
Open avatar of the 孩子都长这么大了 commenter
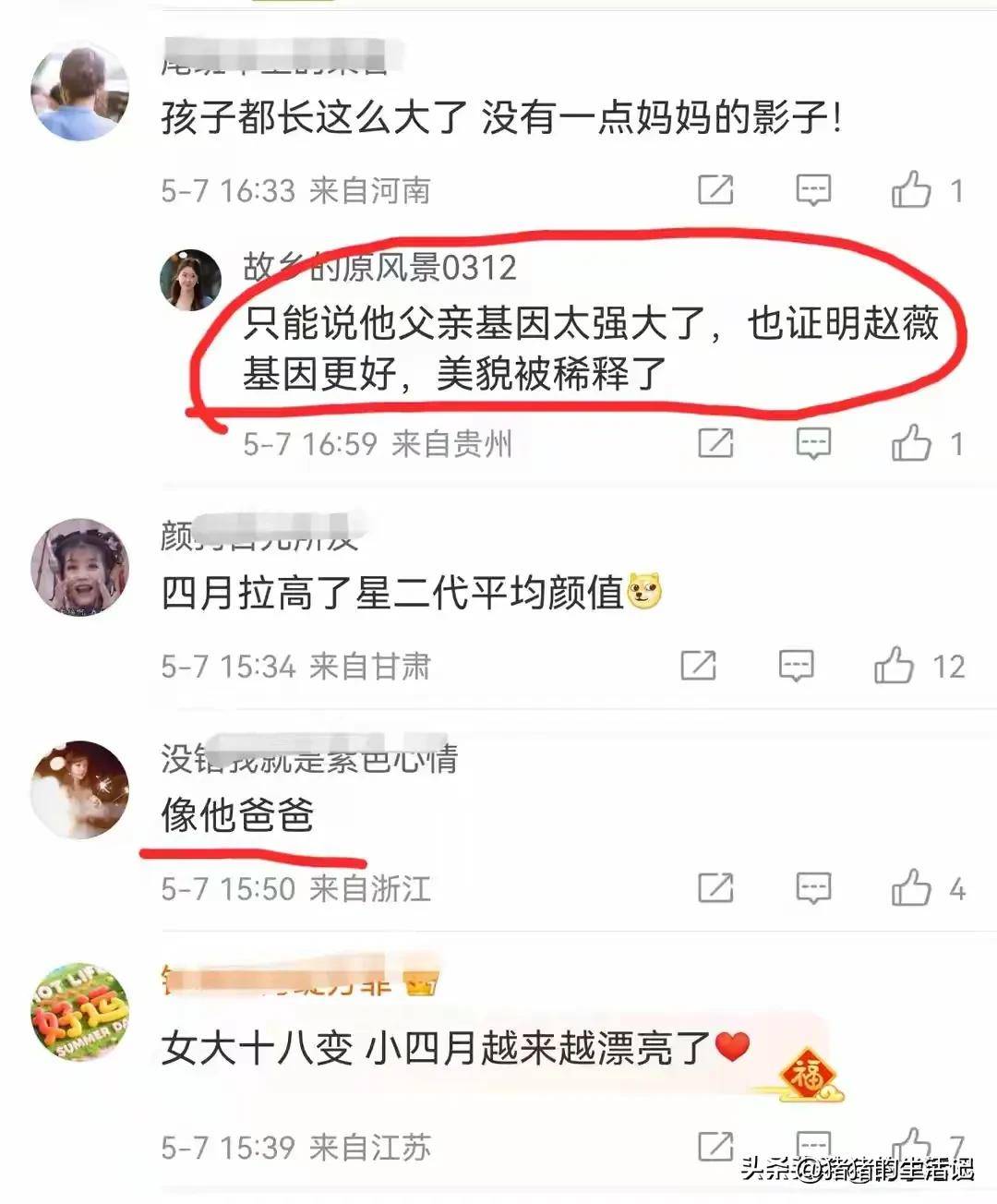[80, 92]
